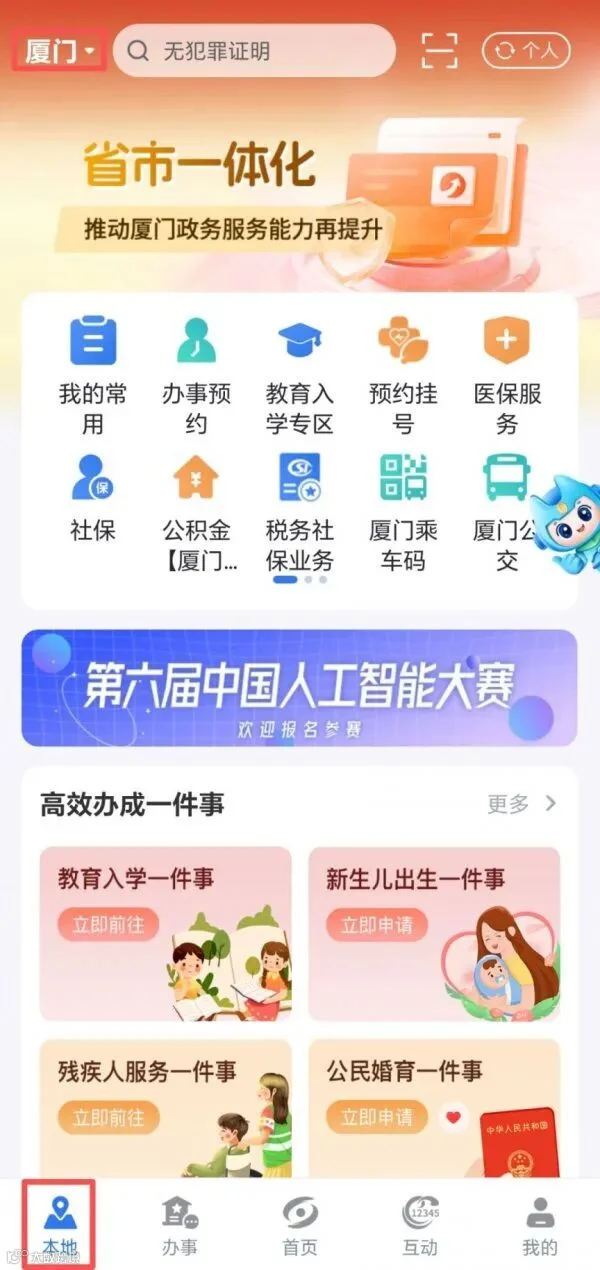The image size is (600, 1270).
Task: Go to the 我的 tab
Action: (540, 1226)
